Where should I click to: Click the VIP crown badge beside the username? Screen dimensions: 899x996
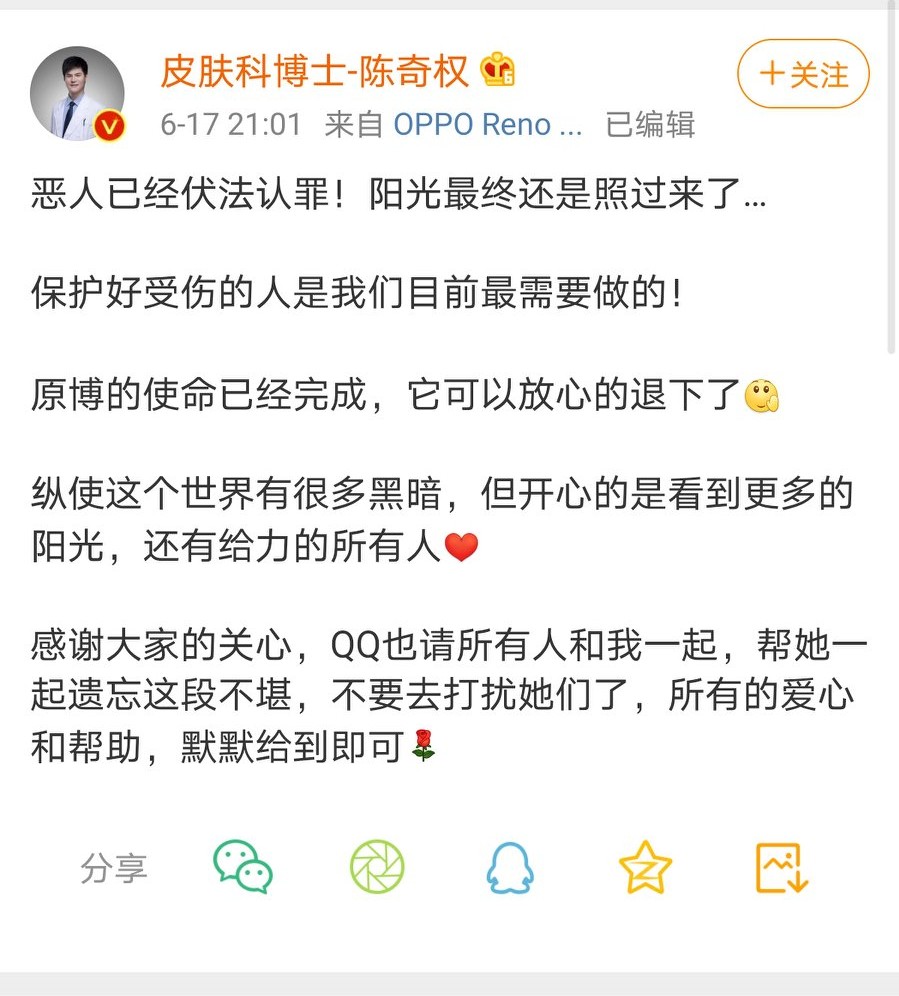(498, 70)
